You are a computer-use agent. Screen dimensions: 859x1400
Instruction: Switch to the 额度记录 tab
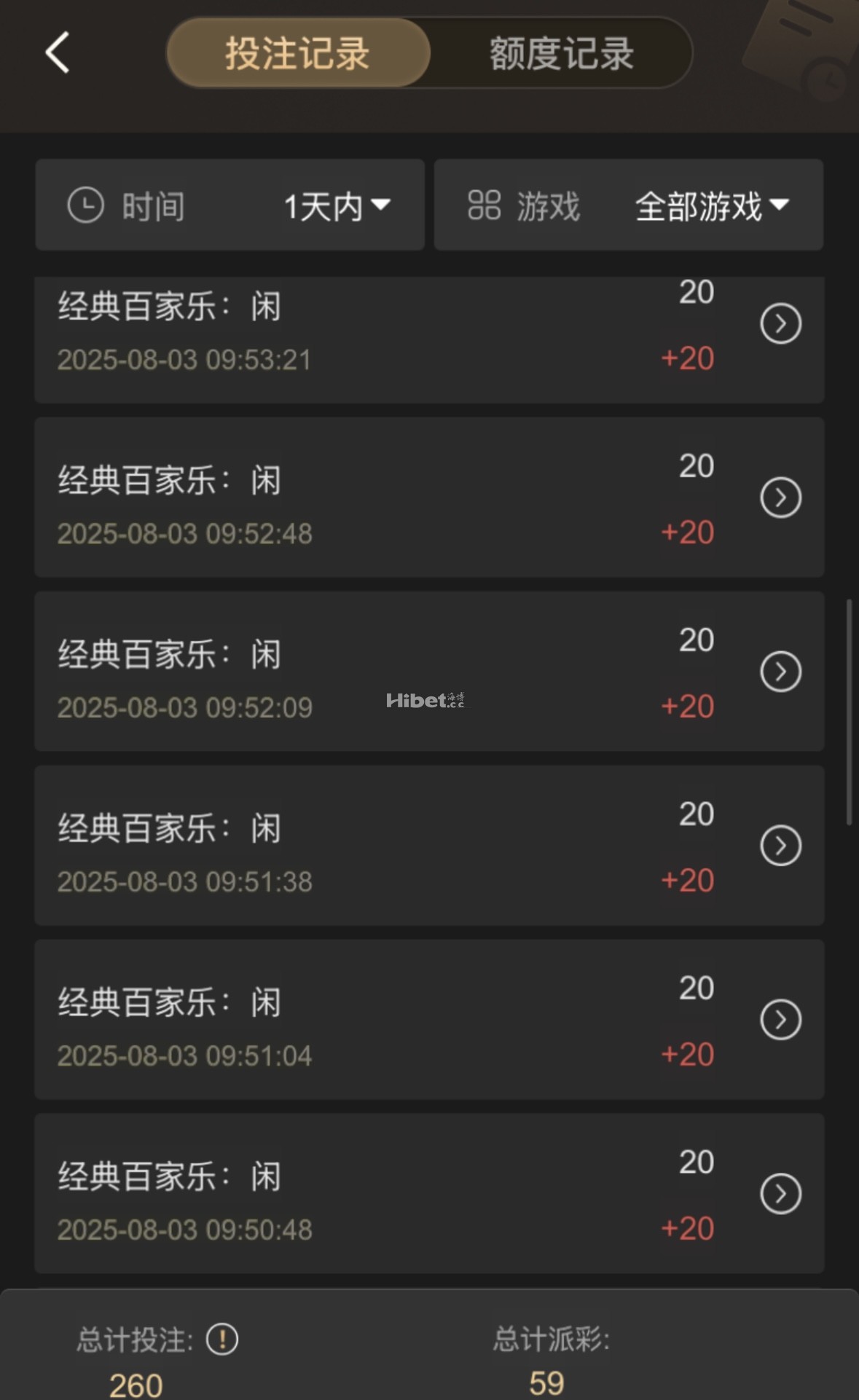561,53
